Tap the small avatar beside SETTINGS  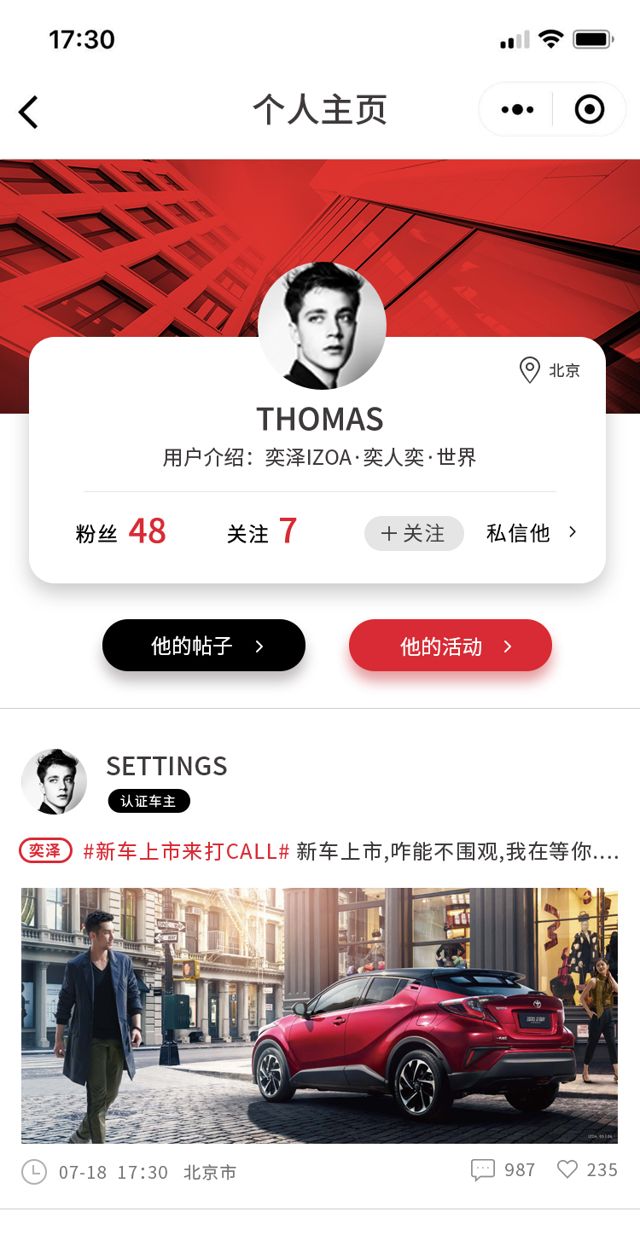54,781
